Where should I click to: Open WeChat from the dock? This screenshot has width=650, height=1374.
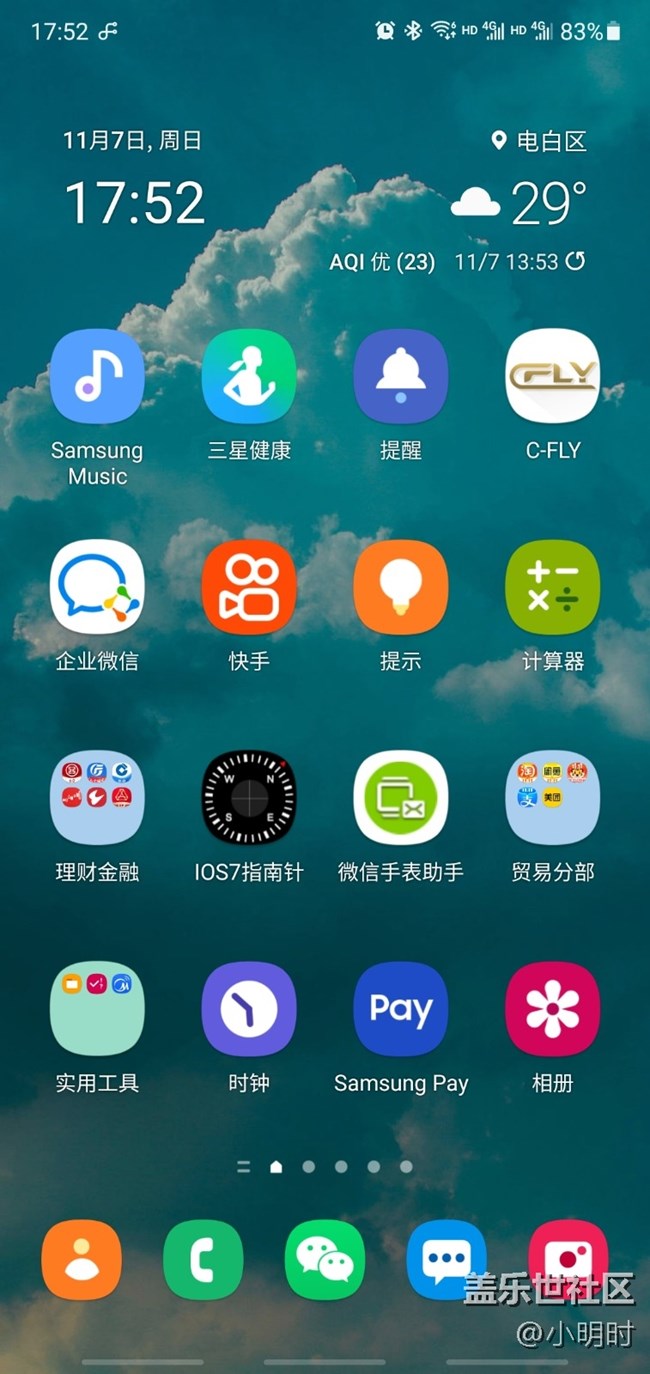[x=325, y=1260]
